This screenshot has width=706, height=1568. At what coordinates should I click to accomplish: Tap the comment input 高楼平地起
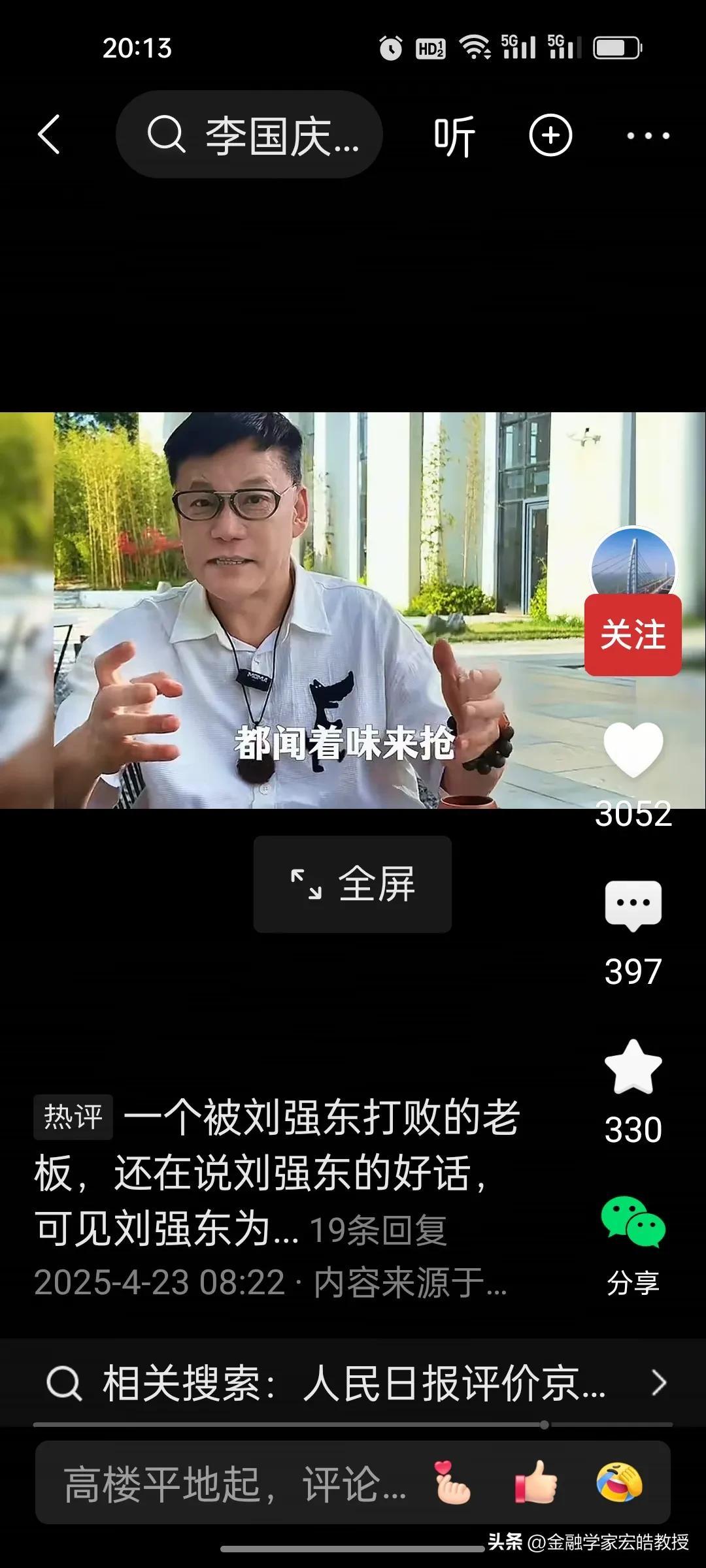(x=235, y=1484)
